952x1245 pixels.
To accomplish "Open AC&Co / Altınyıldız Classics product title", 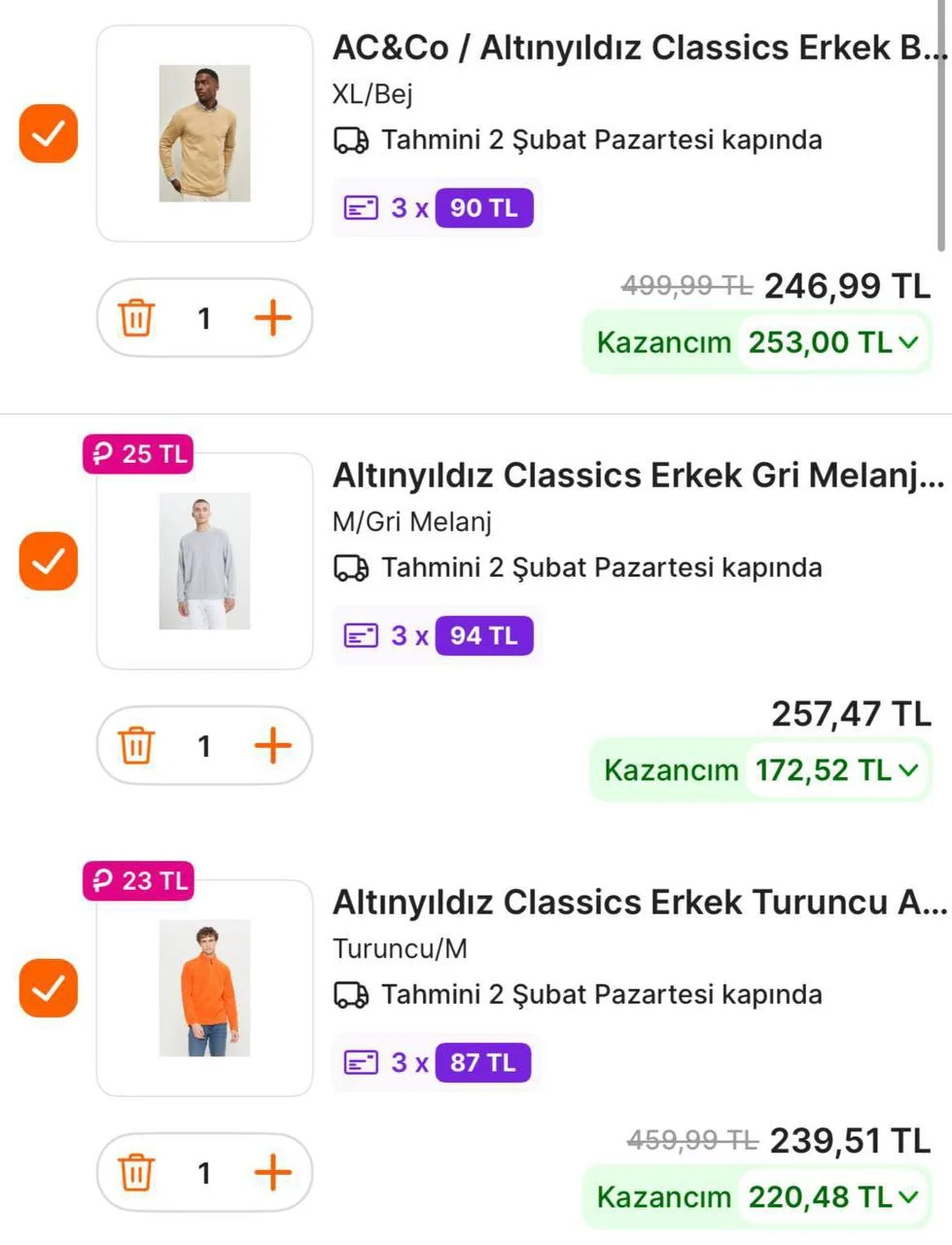I will [637, 48].
